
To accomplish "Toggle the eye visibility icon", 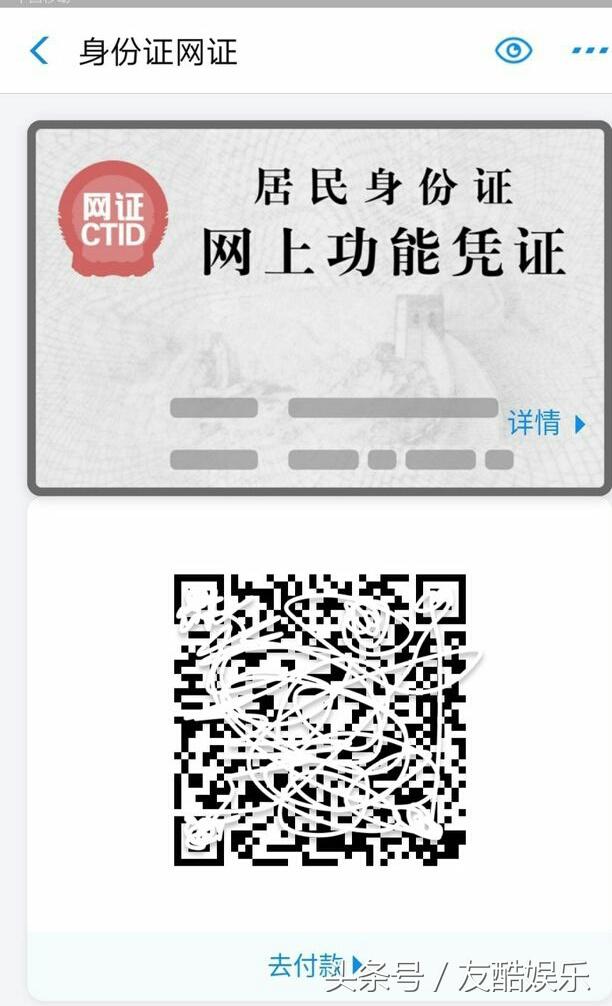I will pos(513,50).
